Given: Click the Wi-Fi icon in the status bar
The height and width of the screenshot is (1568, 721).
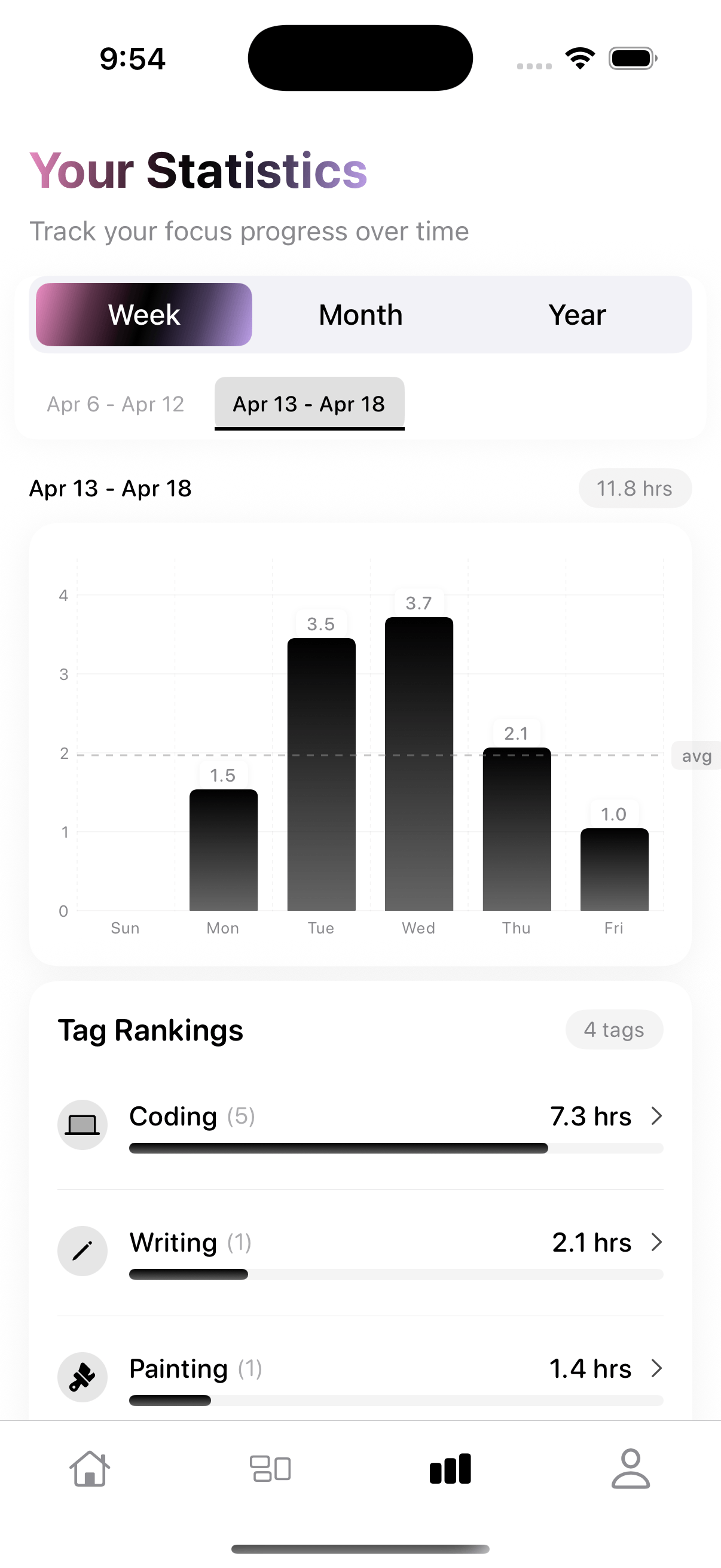Looking at the screenshot, I should point(580,57).
